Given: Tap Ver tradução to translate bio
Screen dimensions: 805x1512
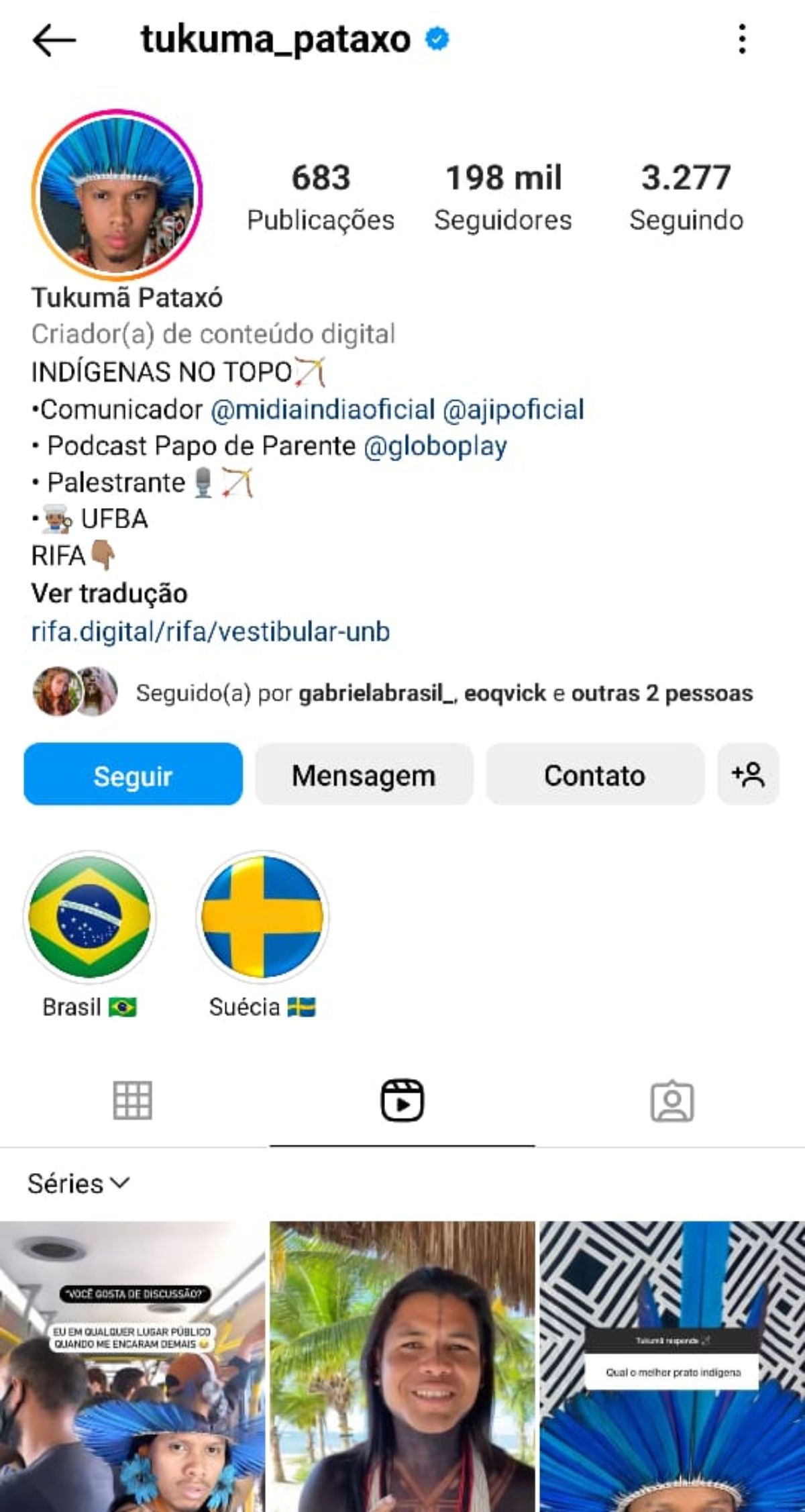Looking at the screenshot, I should click(109, 593).
